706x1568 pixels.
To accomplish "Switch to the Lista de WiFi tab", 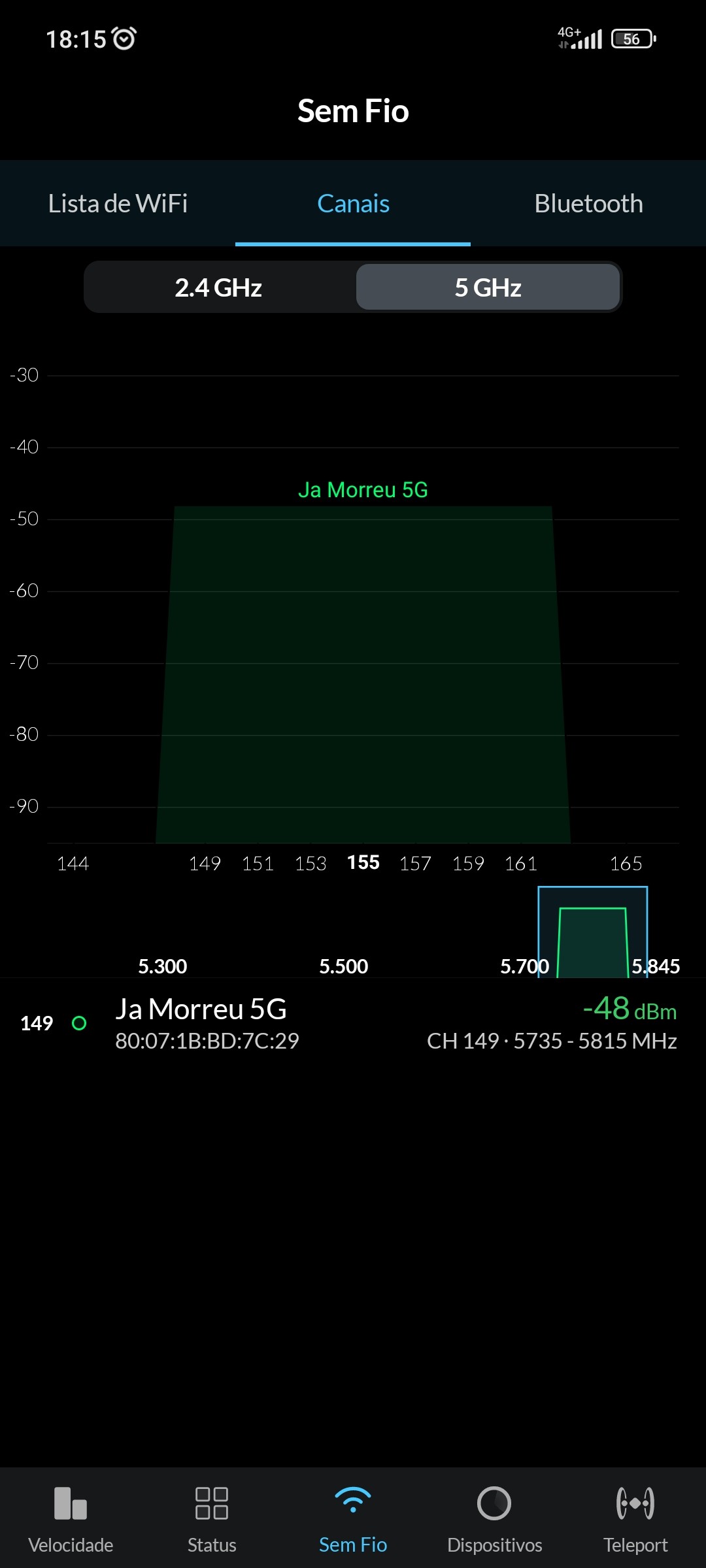I will [x=118, y=204].
